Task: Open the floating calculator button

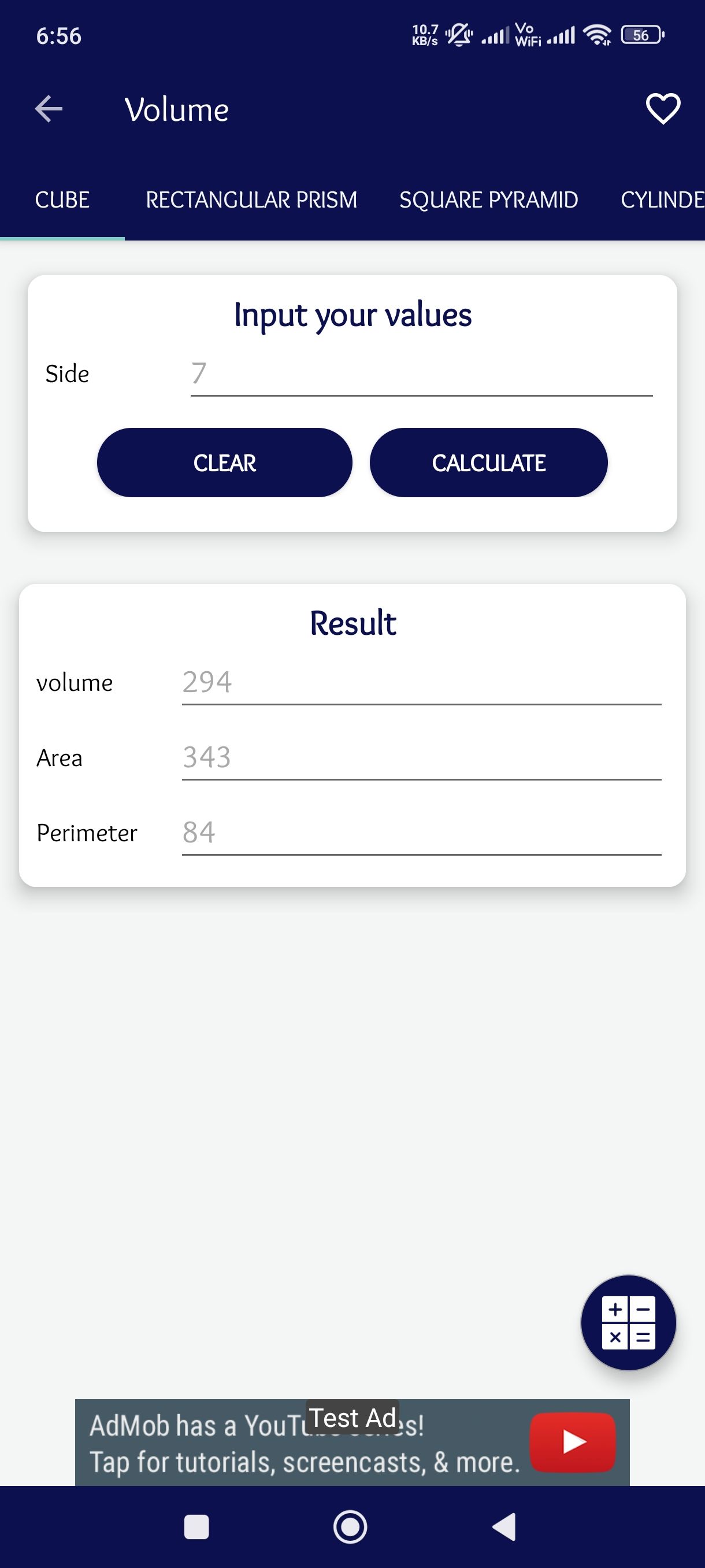Action: click(628, 1322)
